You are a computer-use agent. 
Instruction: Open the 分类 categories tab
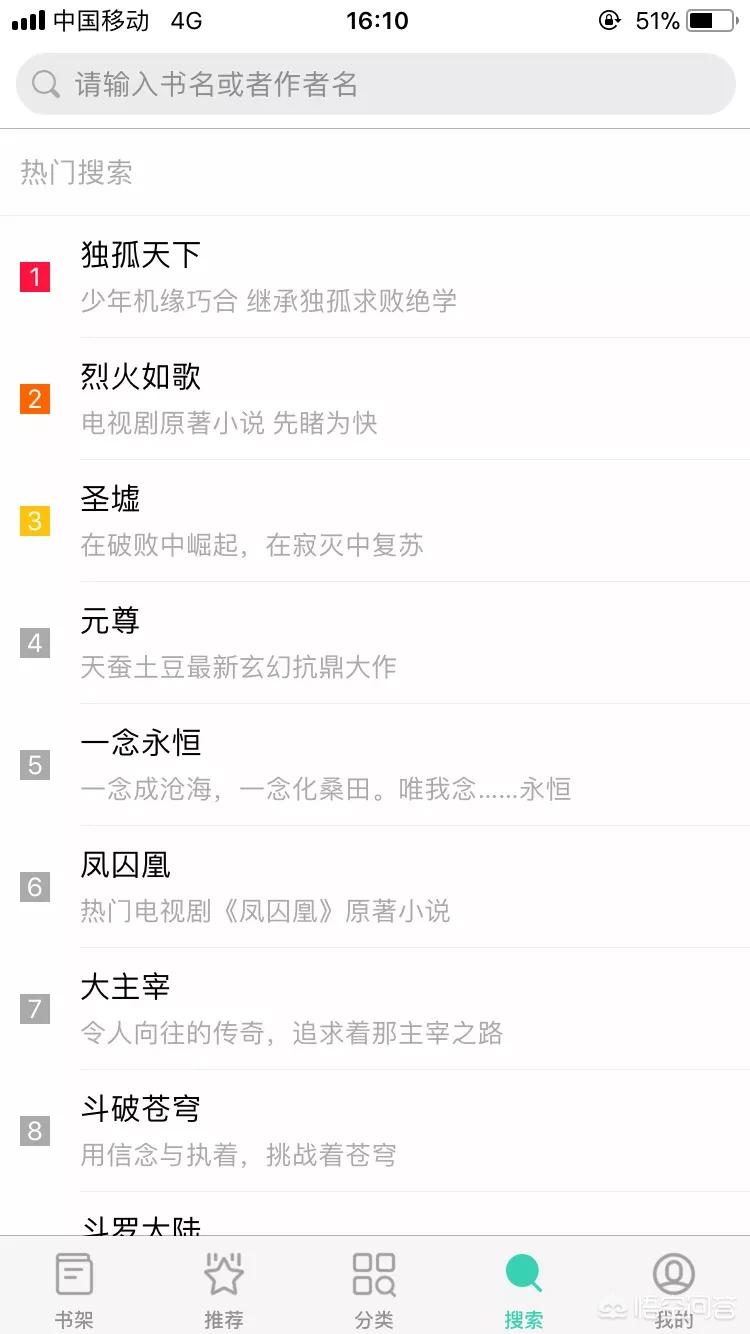[374, 1288]
